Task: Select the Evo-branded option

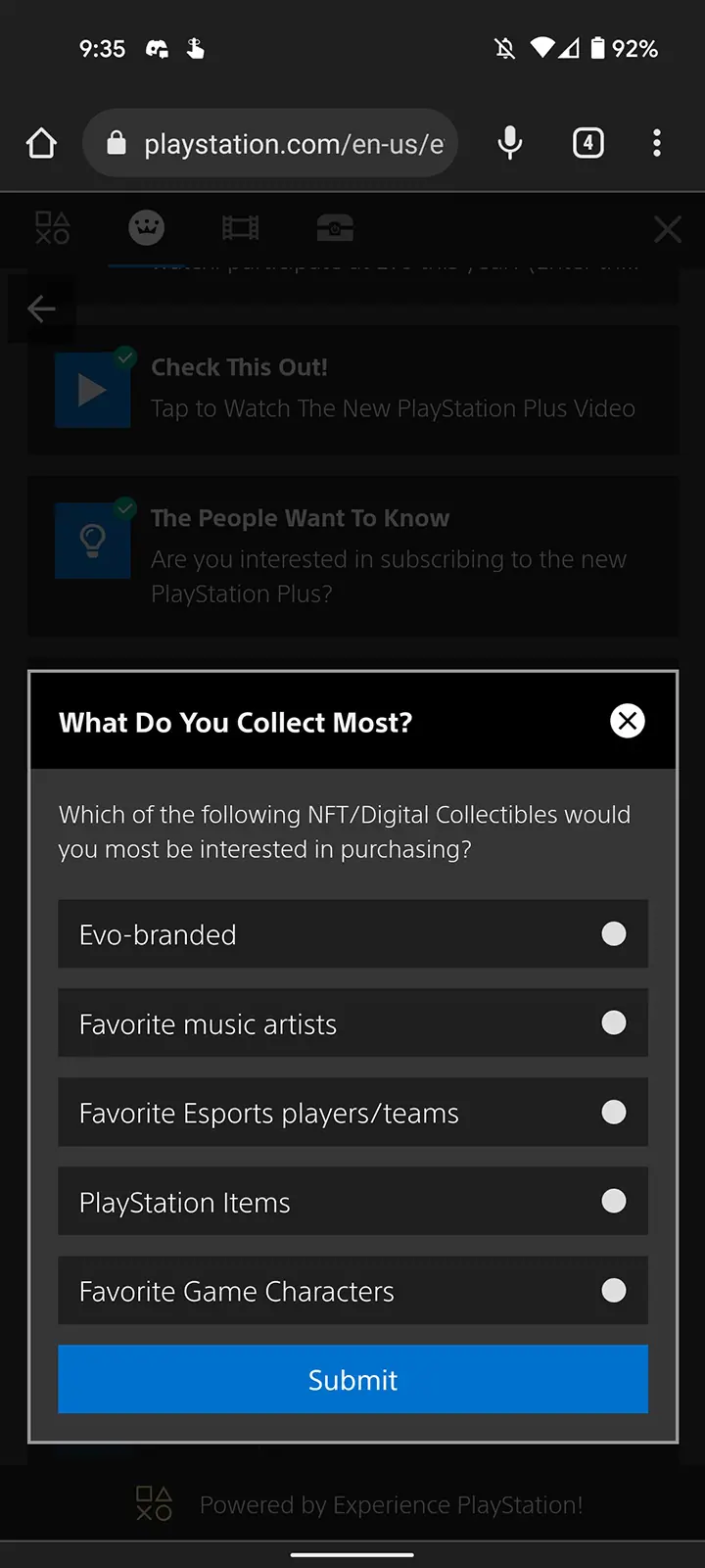Action: [352, 934]
